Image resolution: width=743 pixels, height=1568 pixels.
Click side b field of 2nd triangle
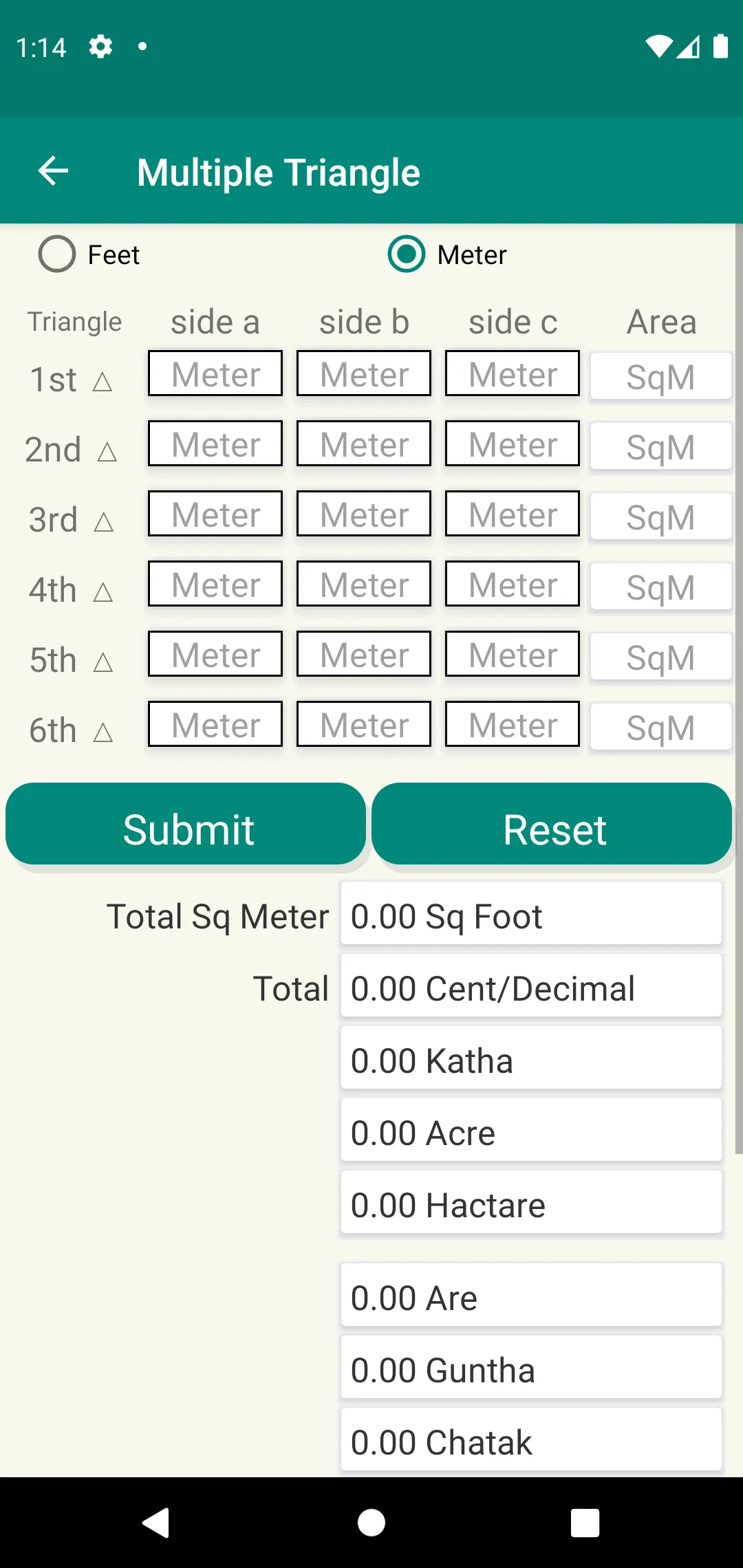(363, 444)
